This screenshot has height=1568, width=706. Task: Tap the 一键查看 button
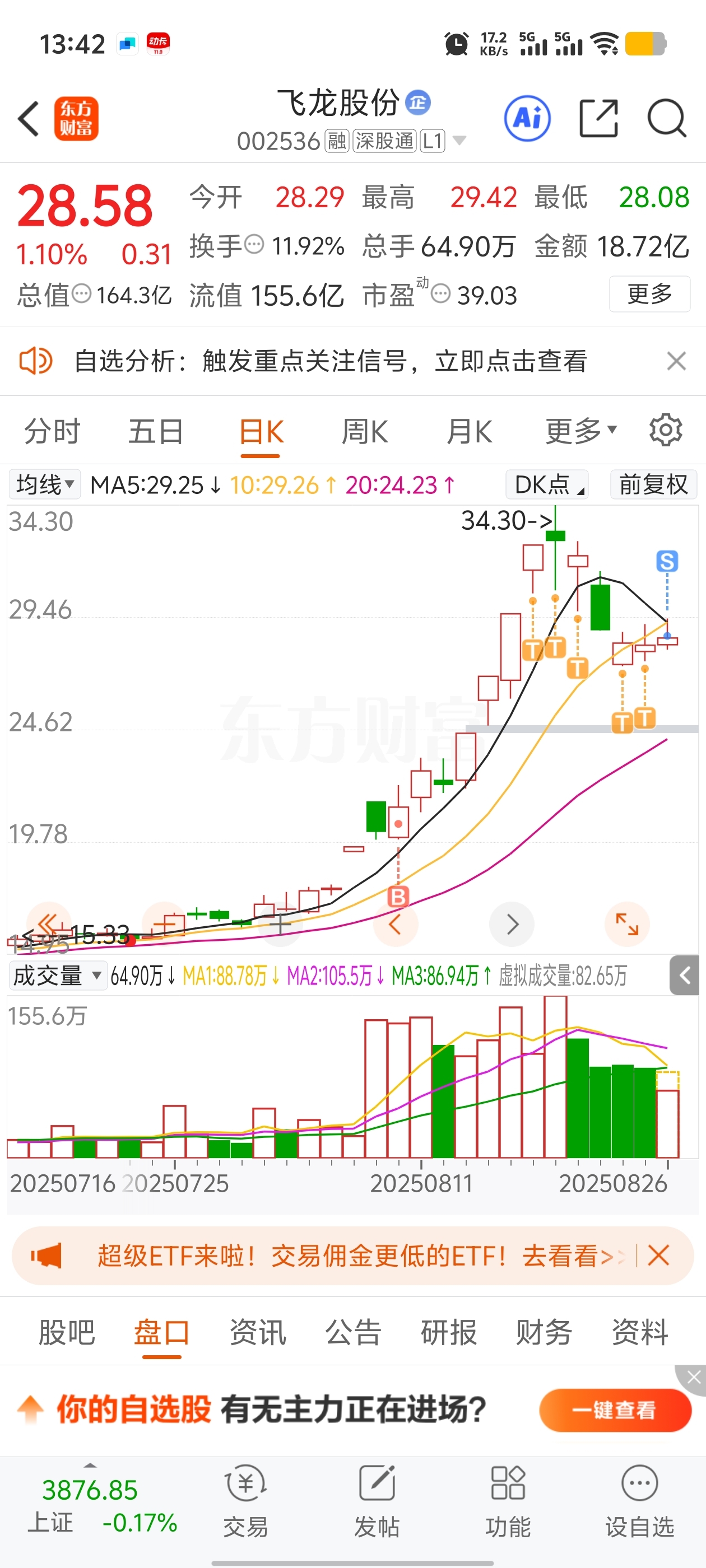point(614,1410)
